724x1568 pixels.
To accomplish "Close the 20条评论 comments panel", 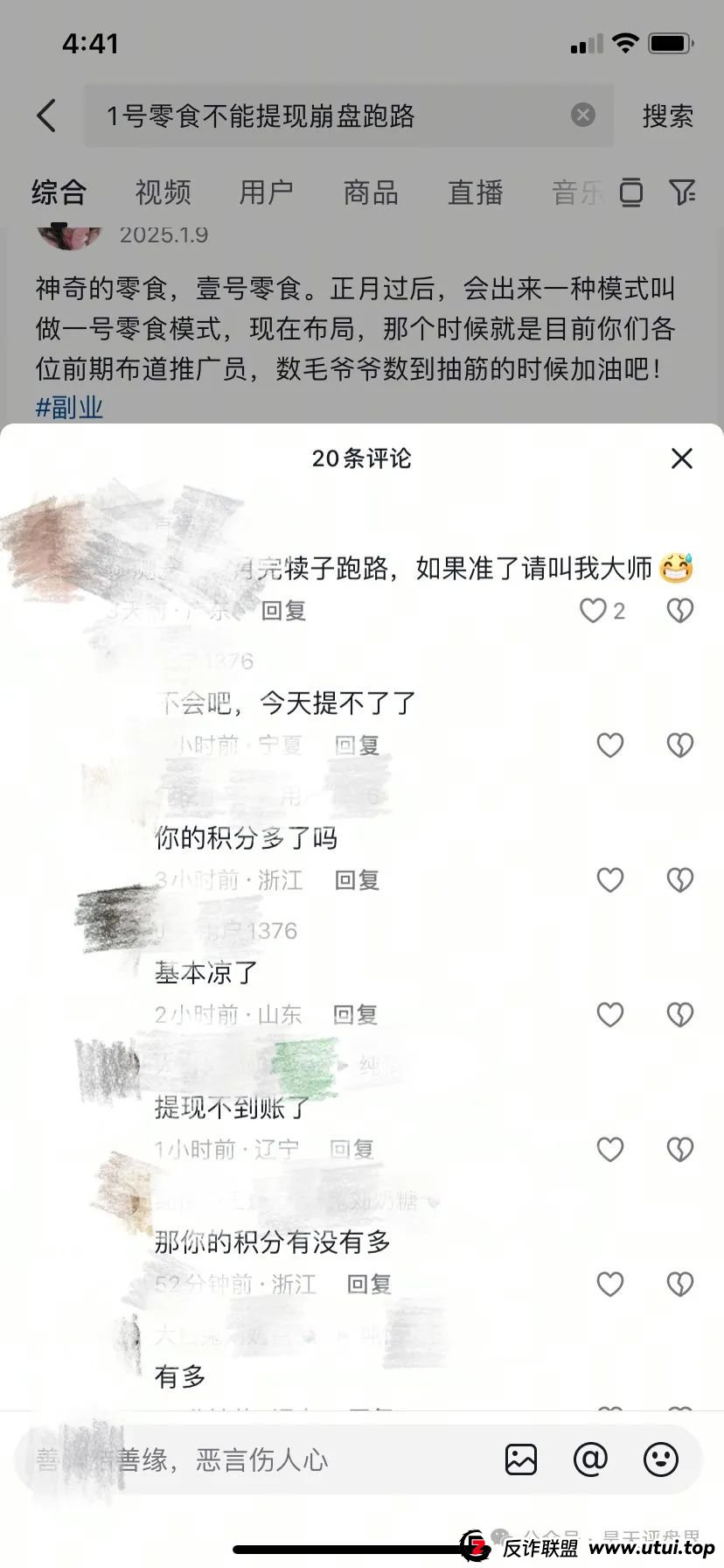I will 681,458.
